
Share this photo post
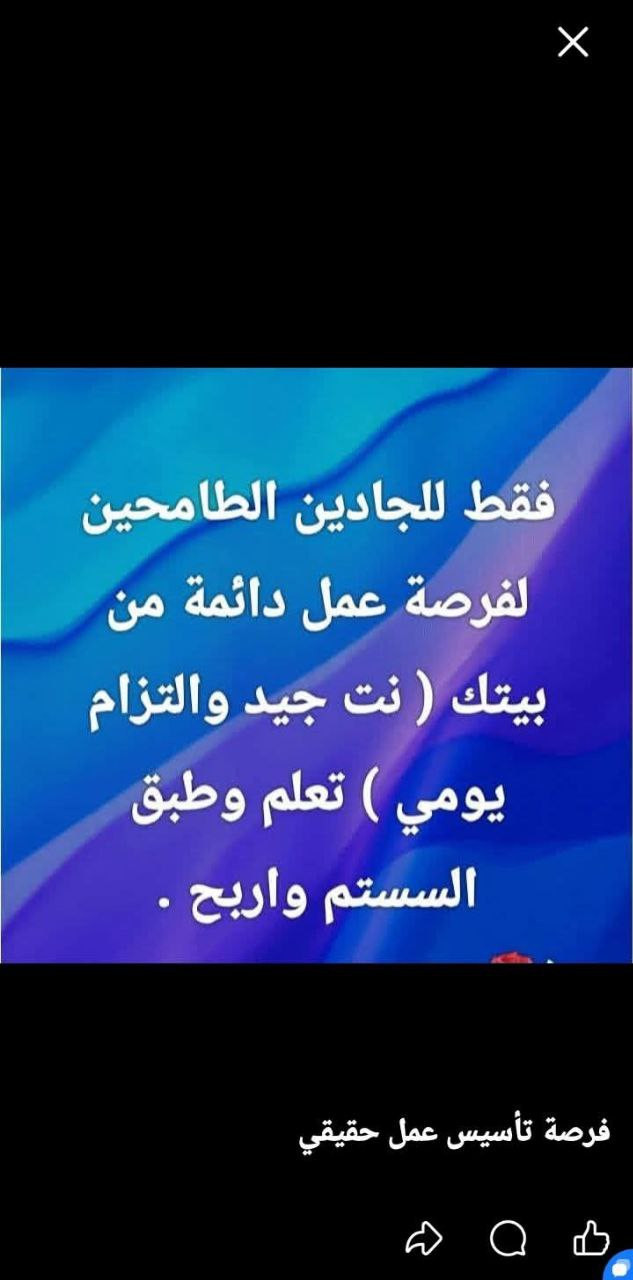(x=423, y=1240)
